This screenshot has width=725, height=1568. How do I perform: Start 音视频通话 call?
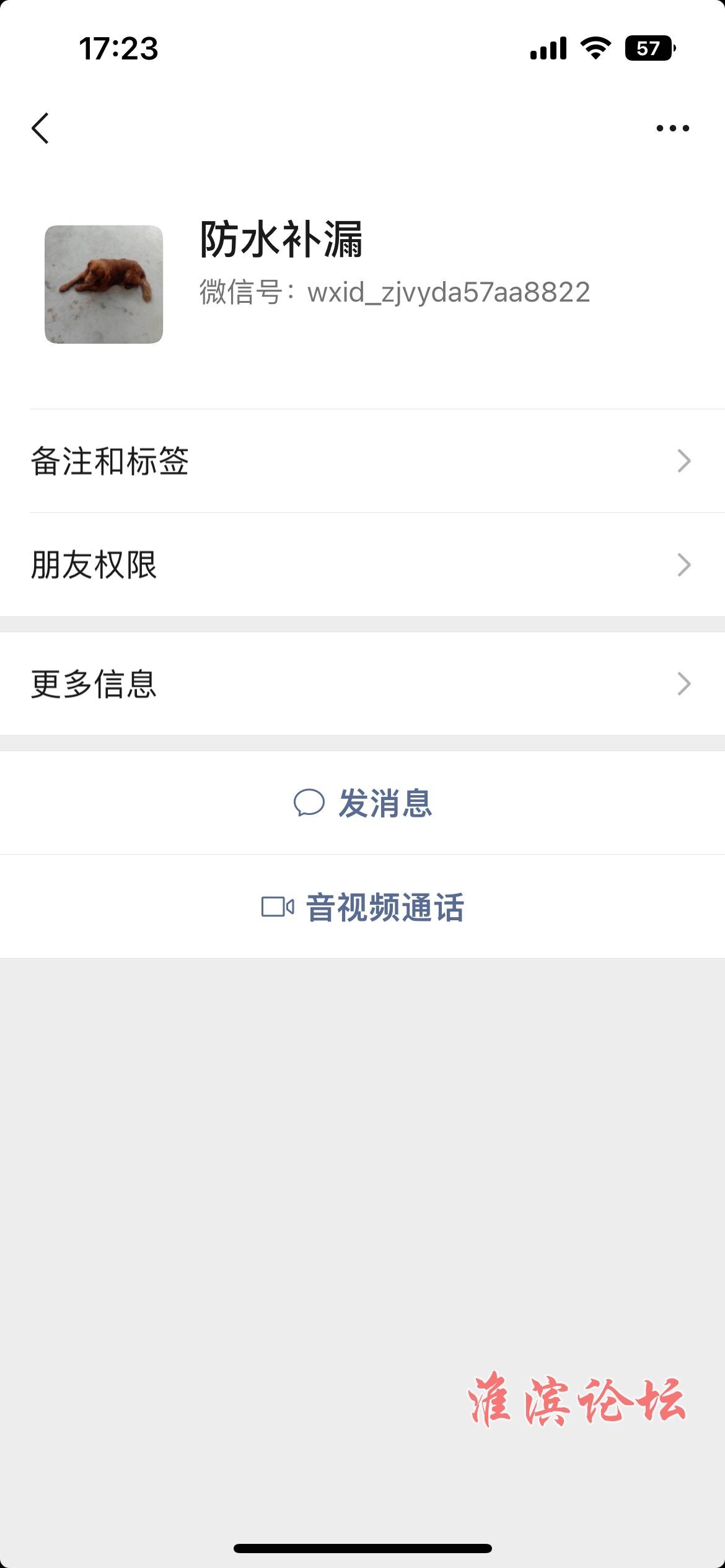click(362, 907)
